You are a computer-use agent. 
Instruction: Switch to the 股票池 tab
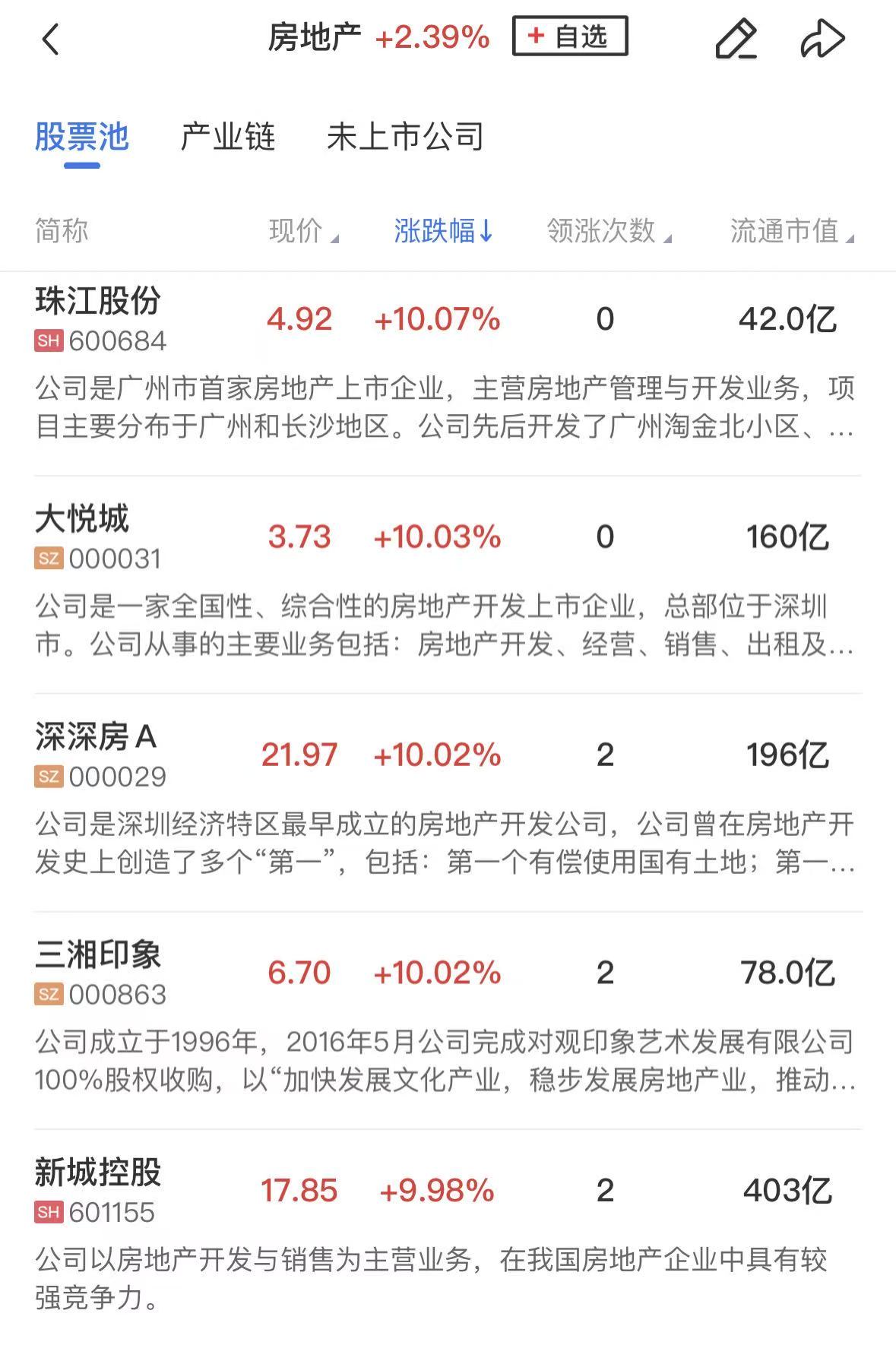click(82, 138)
